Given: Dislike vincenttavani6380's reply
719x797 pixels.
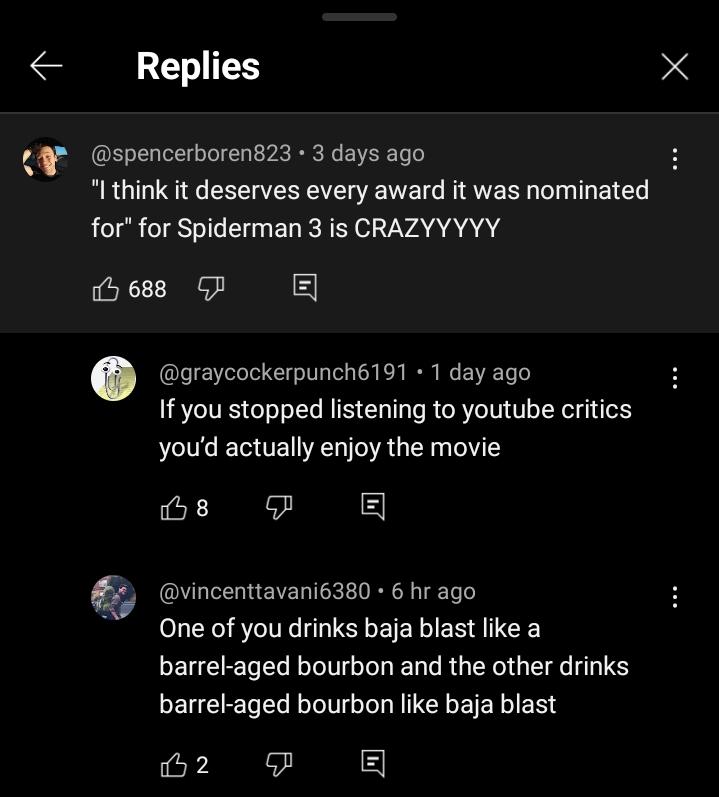Looking at the screenshot, I should pos(277,765).
